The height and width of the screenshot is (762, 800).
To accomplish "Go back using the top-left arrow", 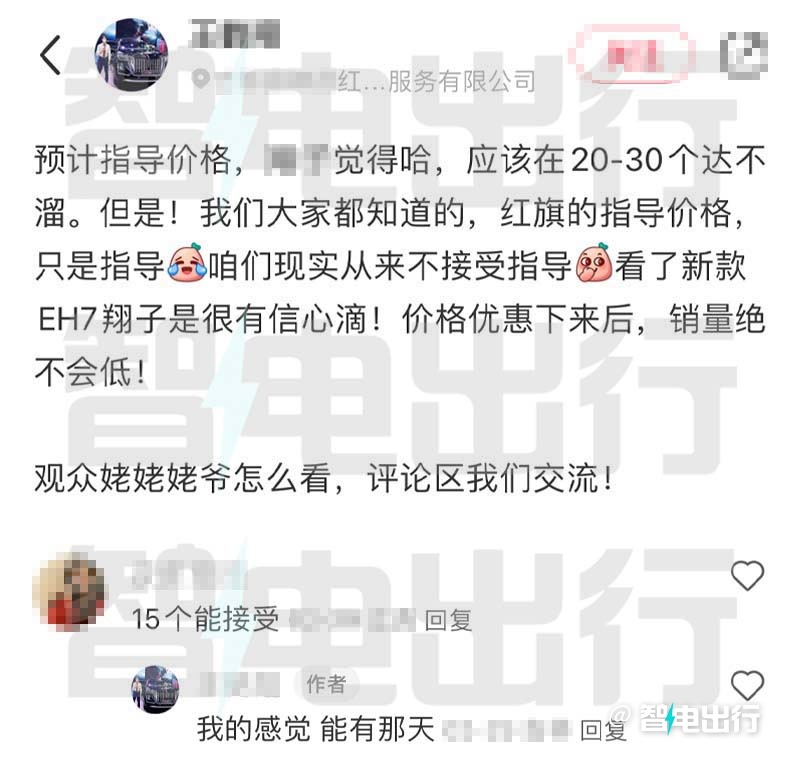I will 50,55.
